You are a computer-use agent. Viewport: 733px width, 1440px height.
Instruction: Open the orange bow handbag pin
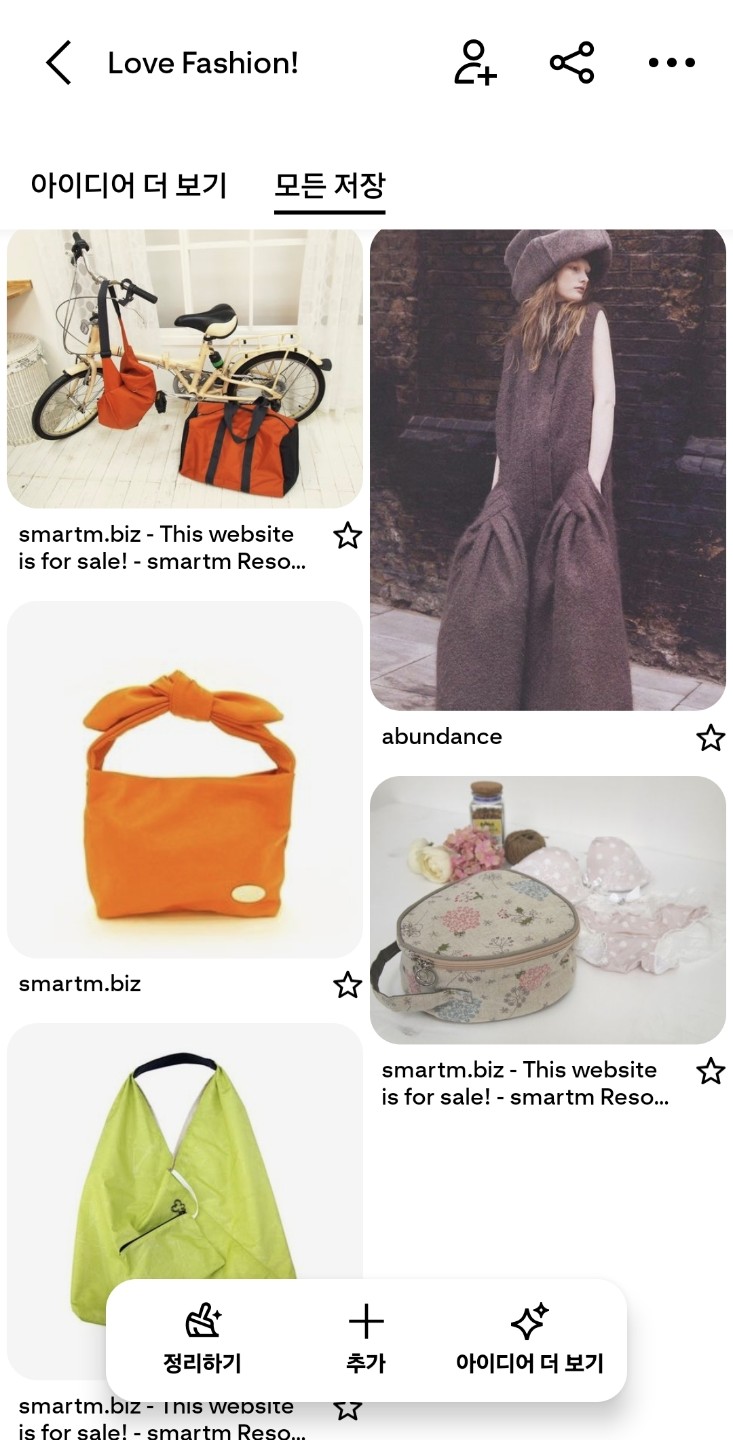click(x=185, y=780)
